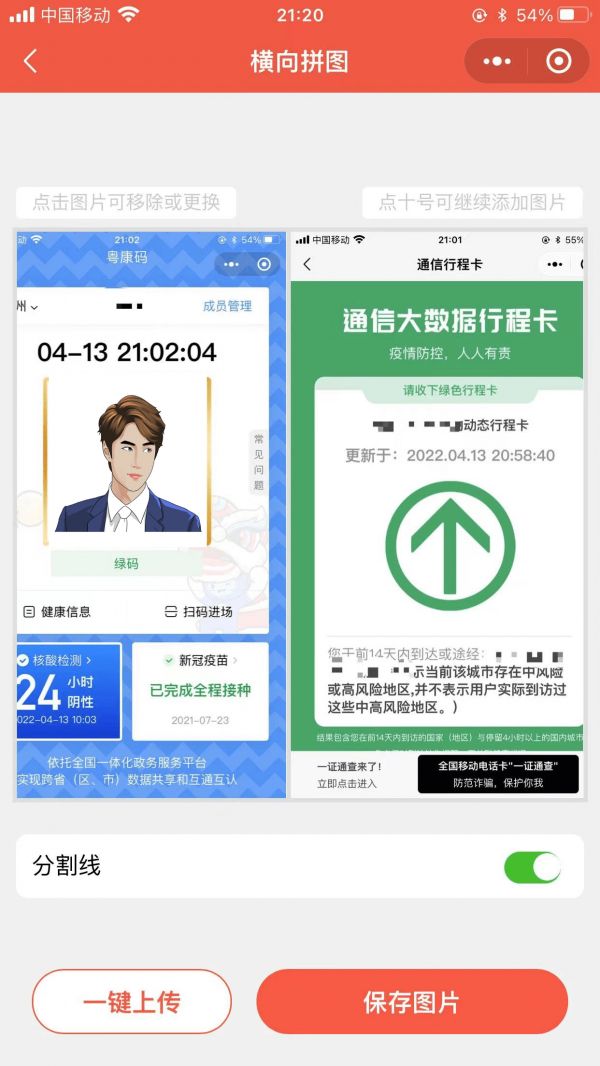Viewport: 600px width, 1066px height.
Task: Close the mini program with the circle button
Action: (559, 61)
